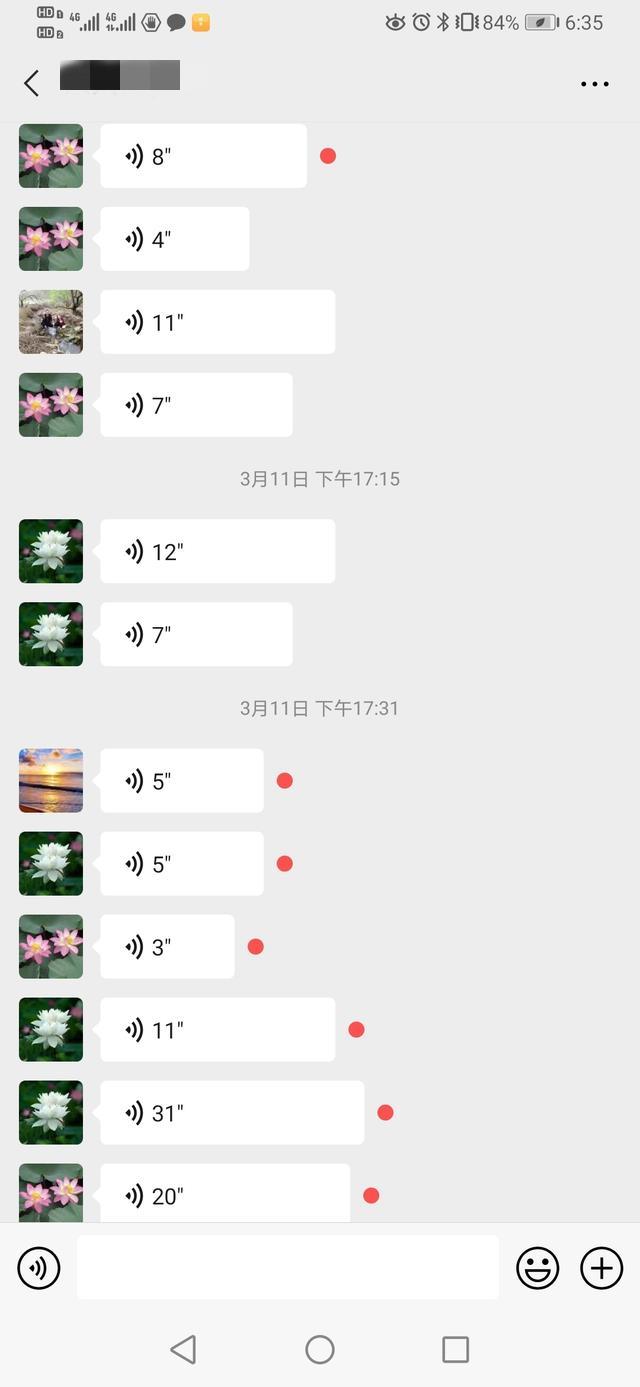The image size is (640, 1387).
Task: Play the 4" voice message
Action: [174, 239]
